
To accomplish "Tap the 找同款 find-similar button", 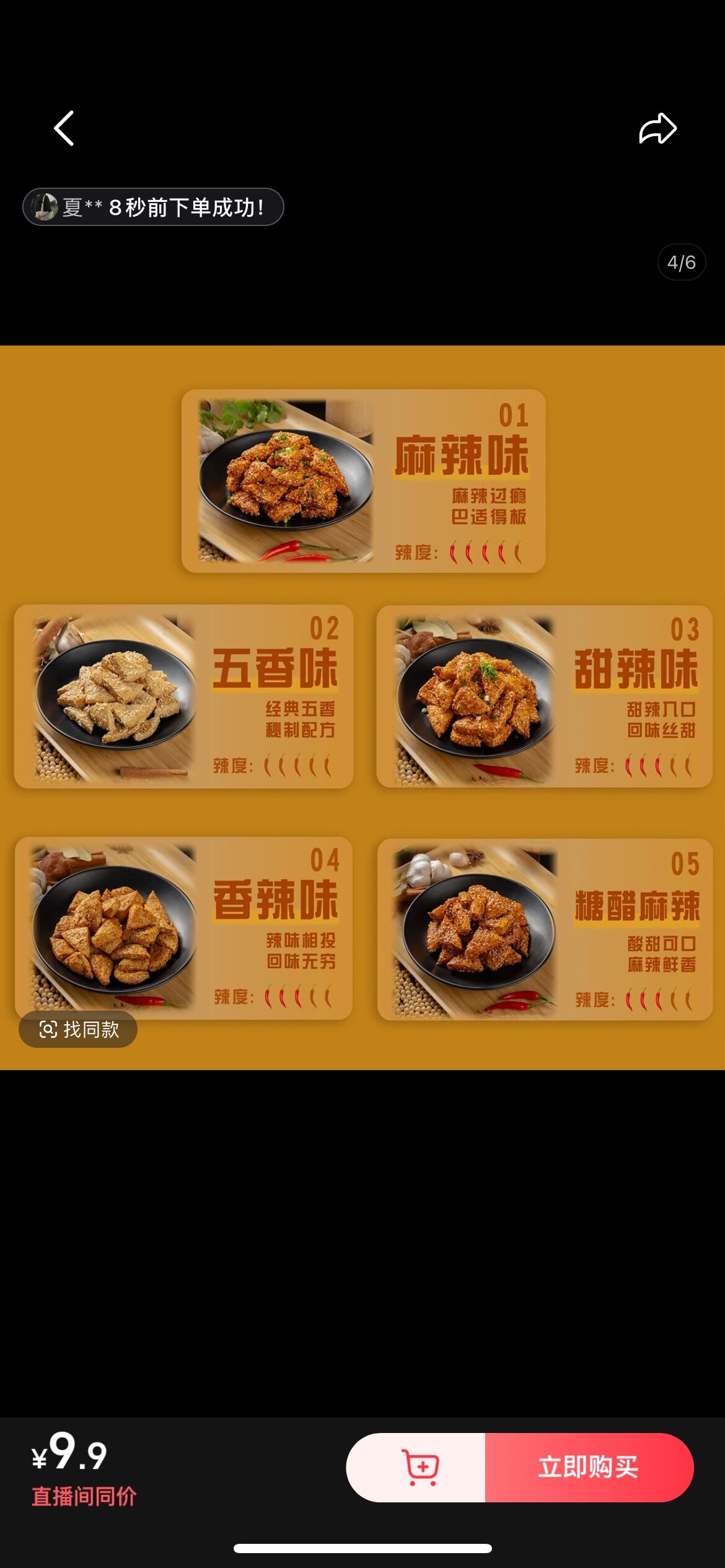I will point(78,1029).
